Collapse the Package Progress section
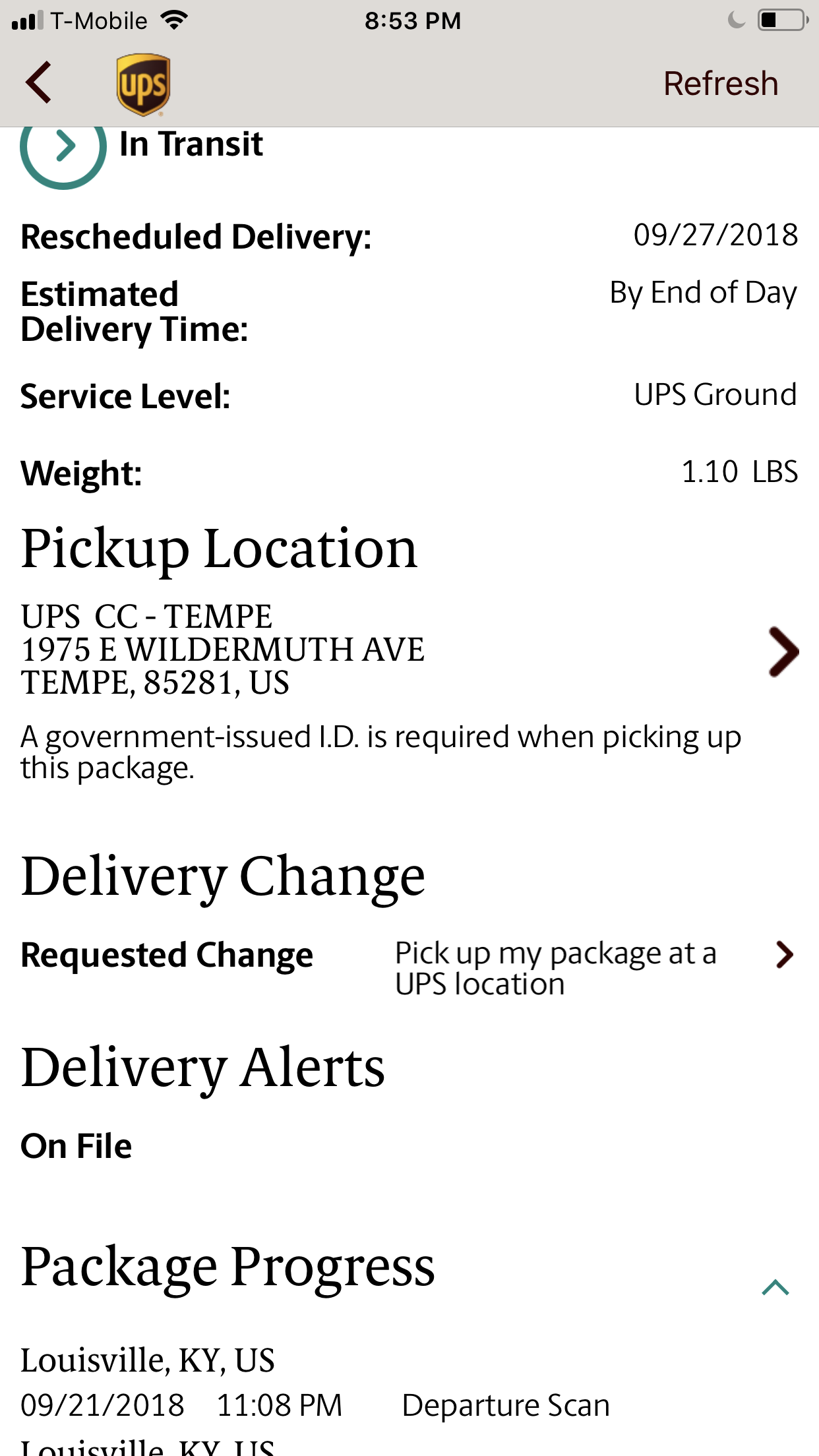Image resolution: width=819 pixels, height=1456 pixels. [775, 1287]
